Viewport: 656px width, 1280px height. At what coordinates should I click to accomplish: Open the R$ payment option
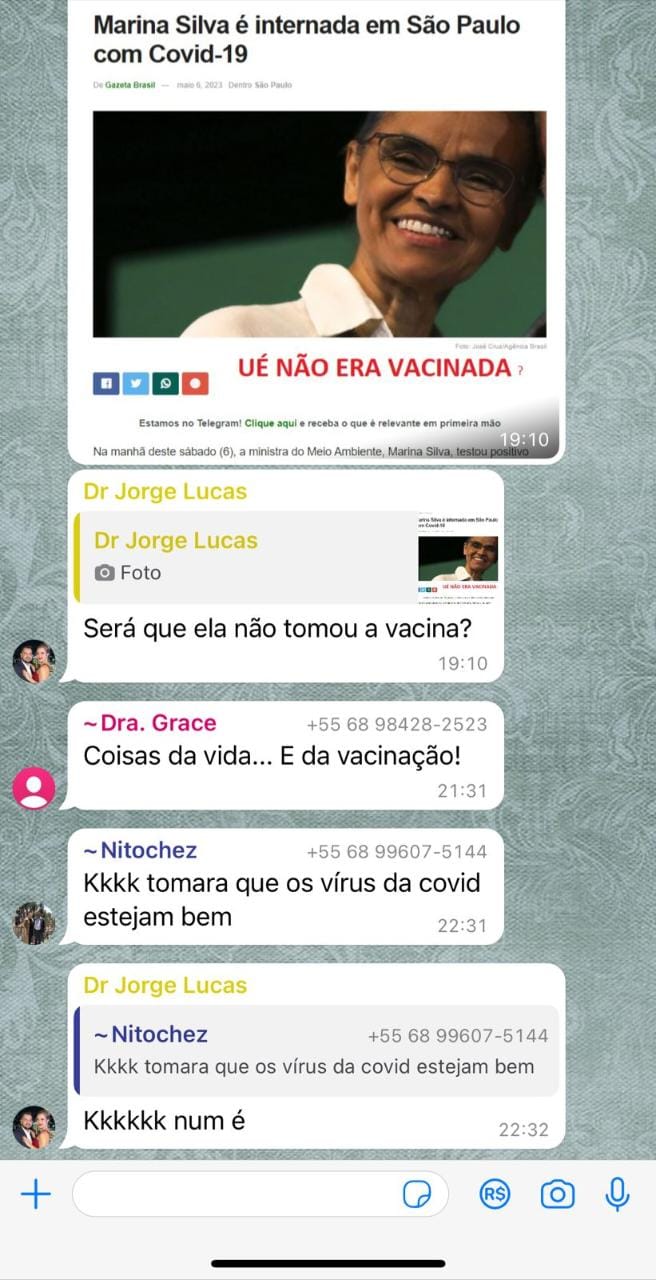click(494, 1194)
